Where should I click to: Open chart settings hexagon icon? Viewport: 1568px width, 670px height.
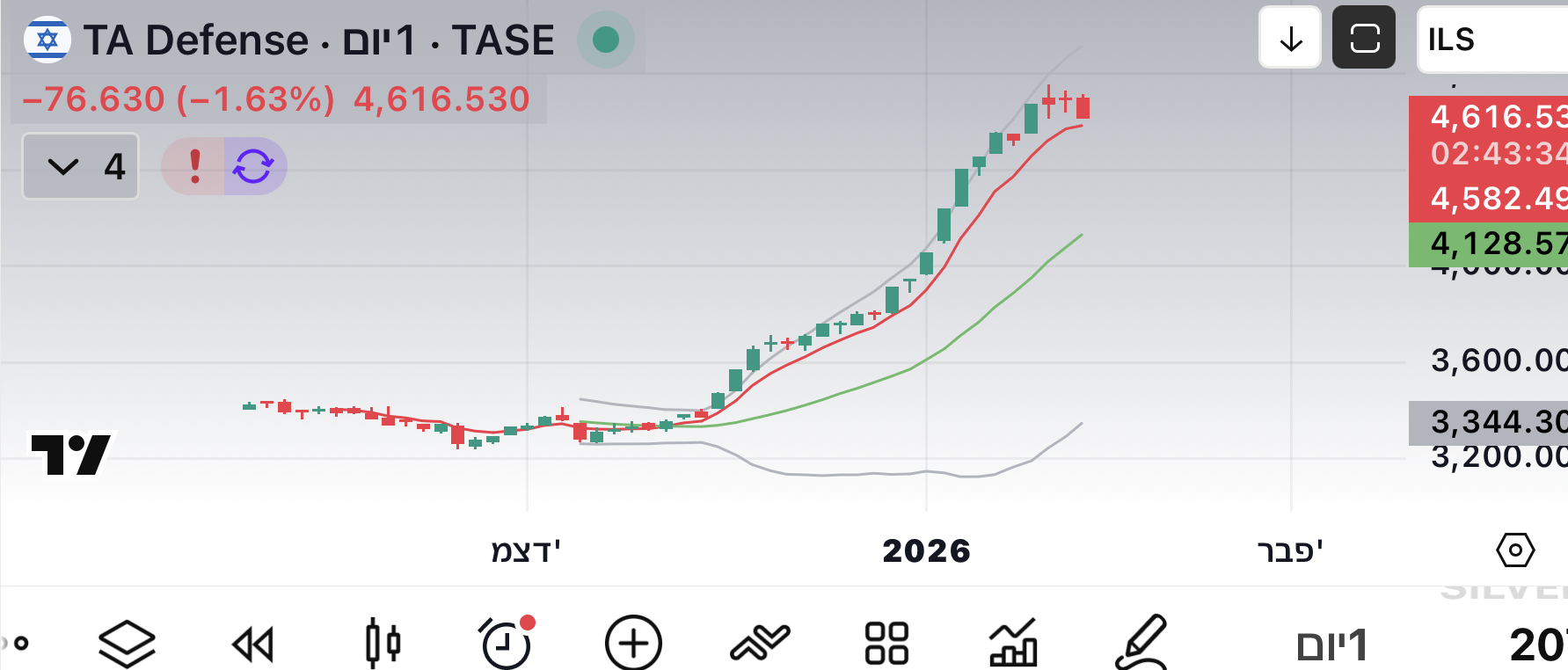(x=1514, y=551)
